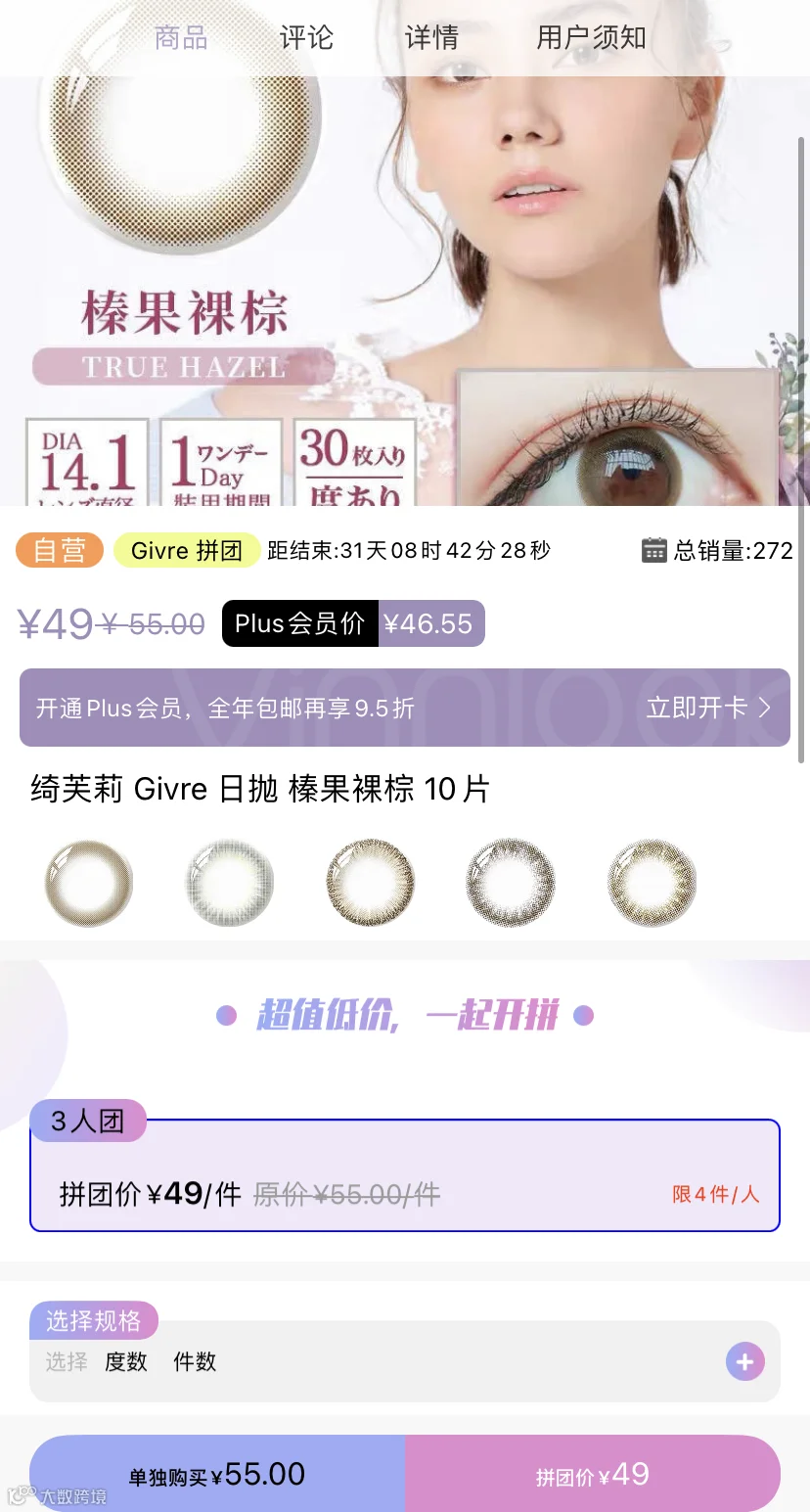Select the 商品 tab

coord(181,38)
